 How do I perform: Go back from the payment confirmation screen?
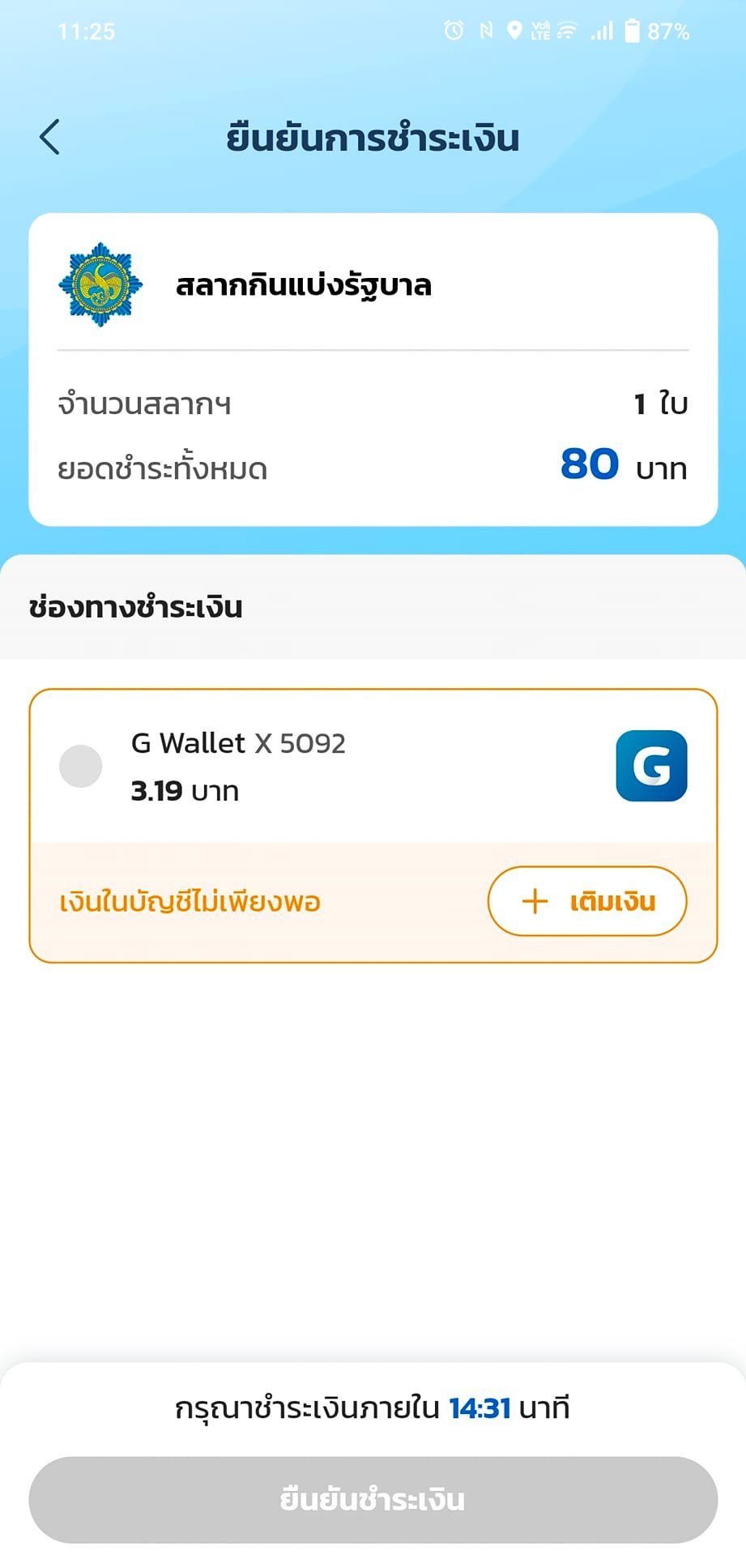click(x=50, y=137)
